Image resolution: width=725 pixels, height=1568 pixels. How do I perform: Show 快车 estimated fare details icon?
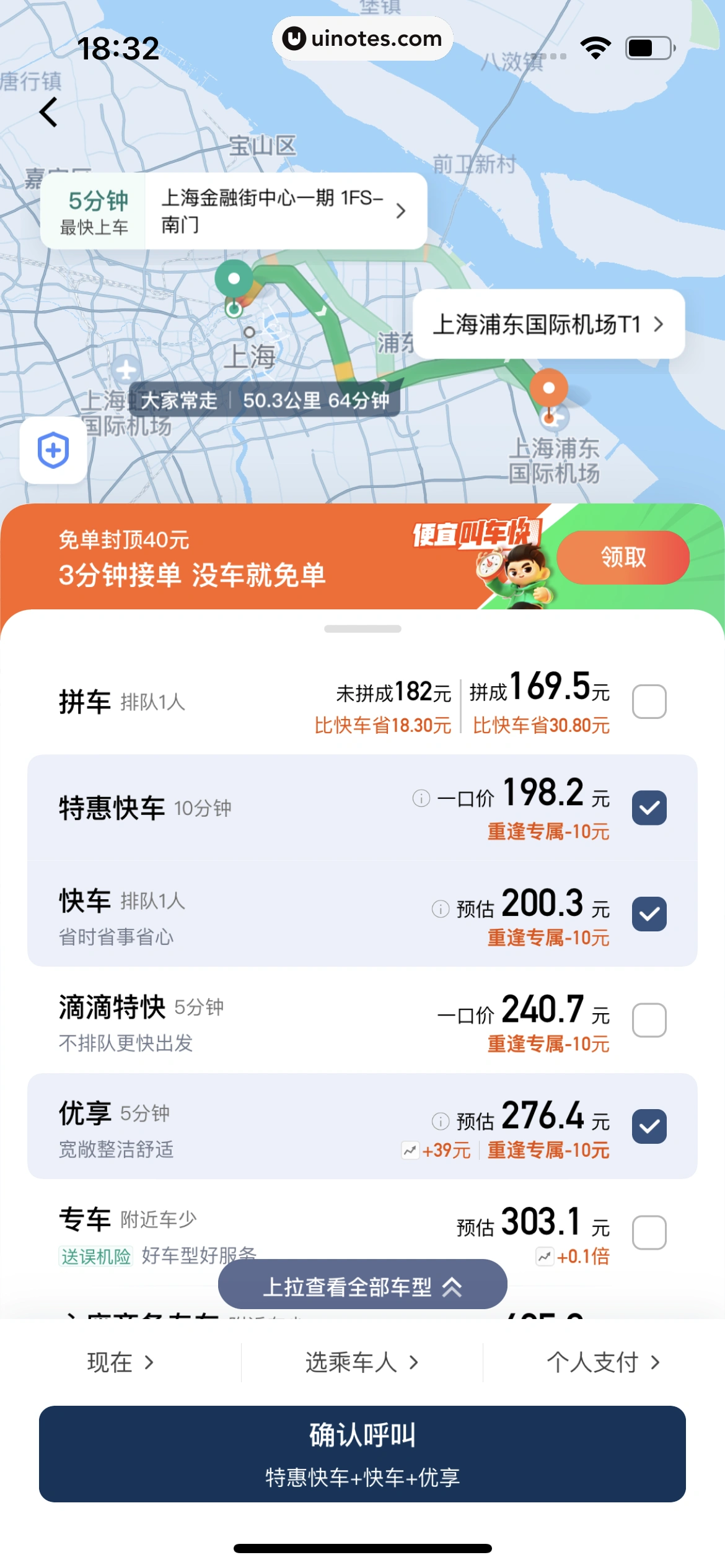441,908
